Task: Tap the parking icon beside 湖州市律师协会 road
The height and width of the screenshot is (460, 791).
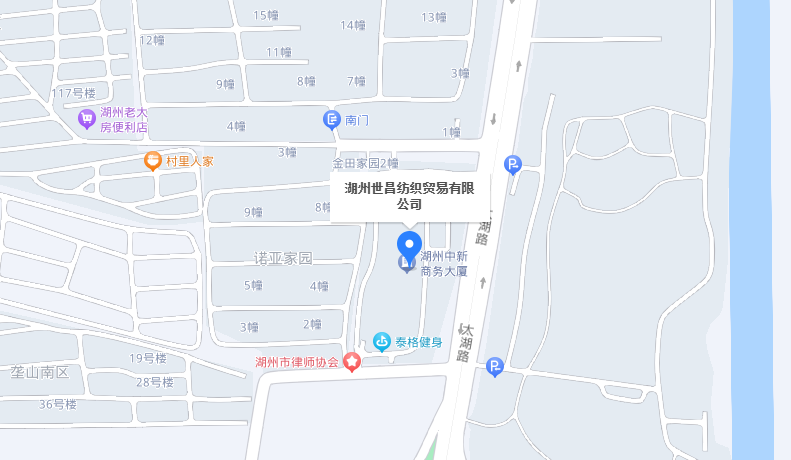Action: [494, 368]
